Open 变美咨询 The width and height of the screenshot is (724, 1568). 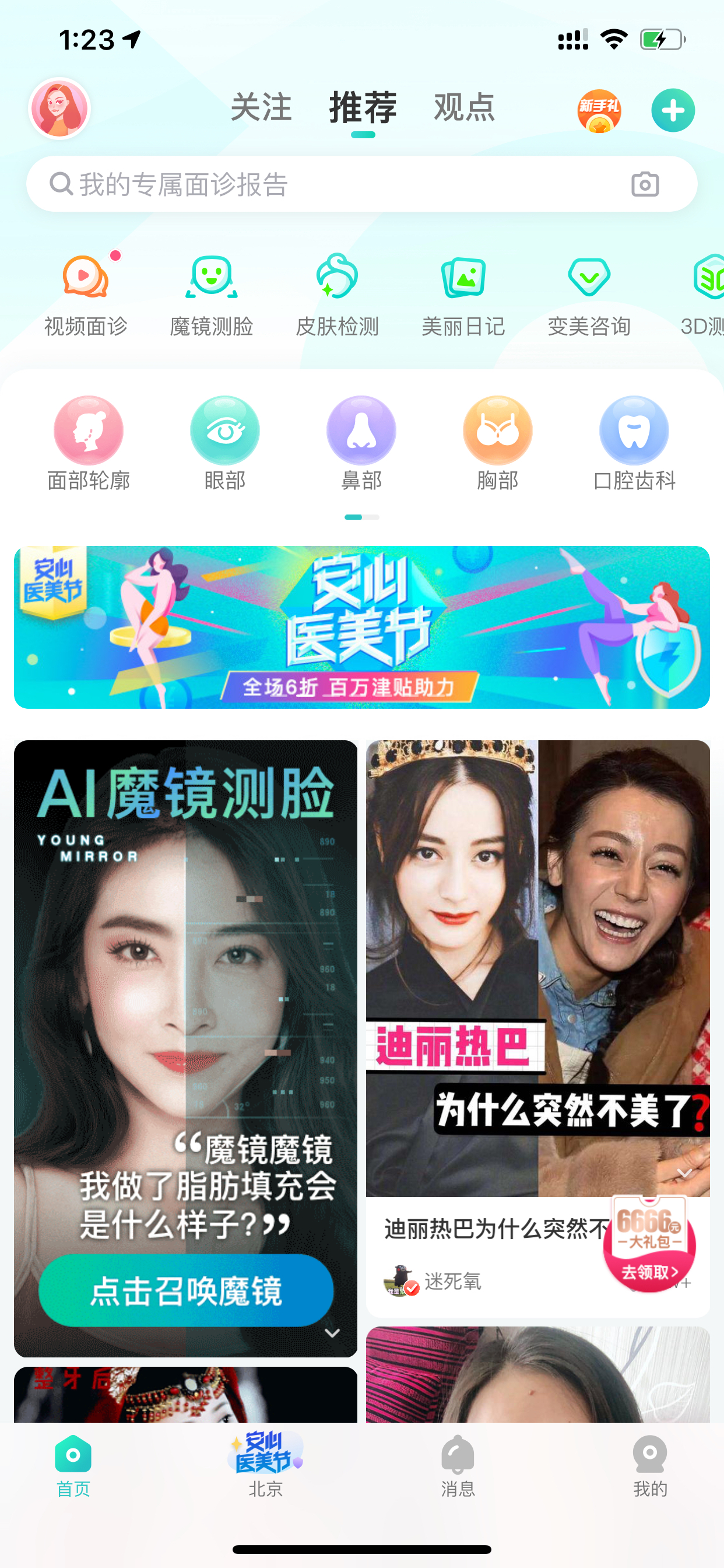pyautogui.click(x=589, y=296)
